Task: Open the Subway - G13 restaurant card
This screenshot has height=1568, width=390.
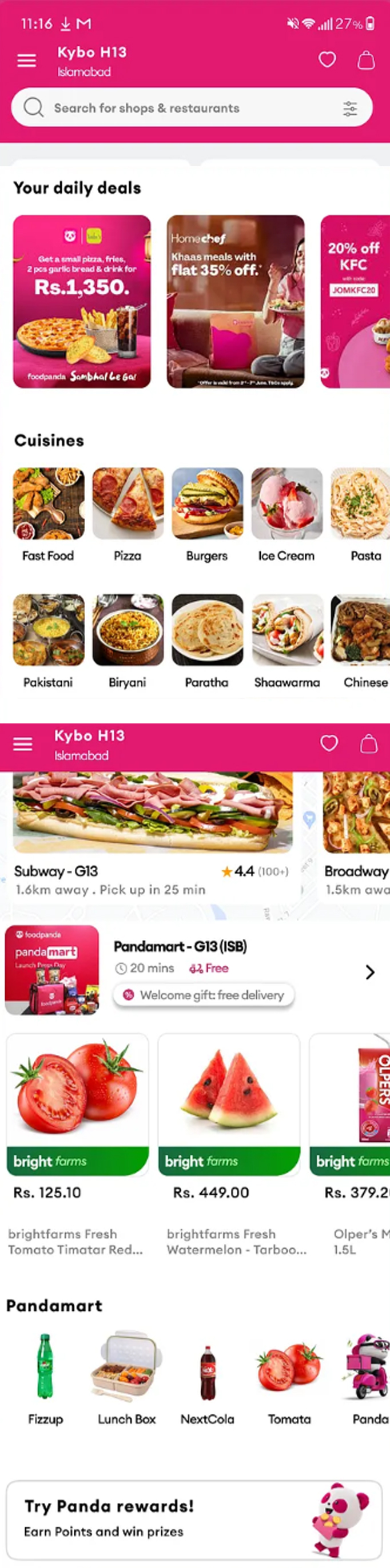Action: (x=152, y=834)
